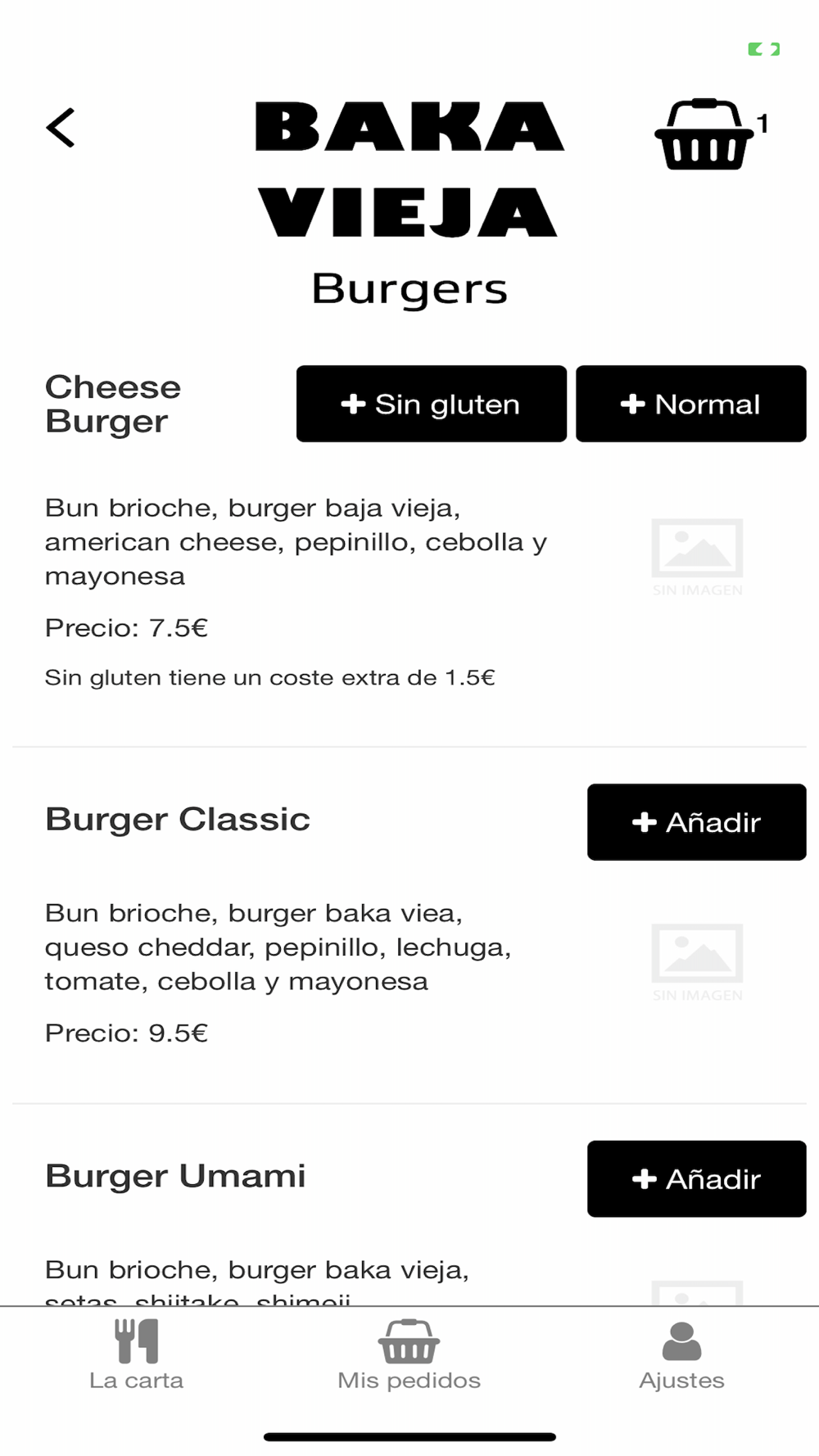Go to the Ajustes tab
Viewport: 819px width, 1456px height.
tap(681, 1355)
